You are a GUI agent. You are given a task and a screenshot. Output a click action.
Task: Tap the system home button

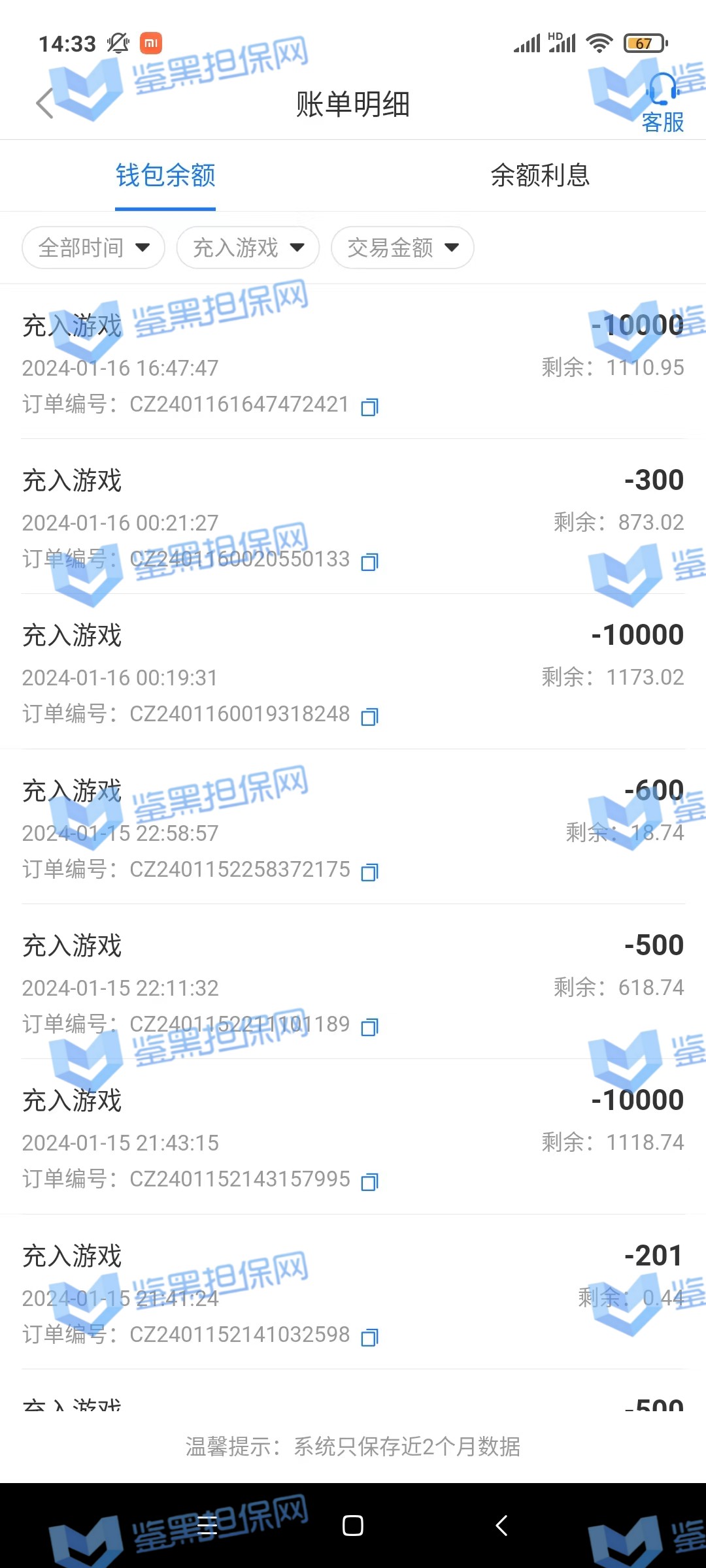[x=353, y=1526]
